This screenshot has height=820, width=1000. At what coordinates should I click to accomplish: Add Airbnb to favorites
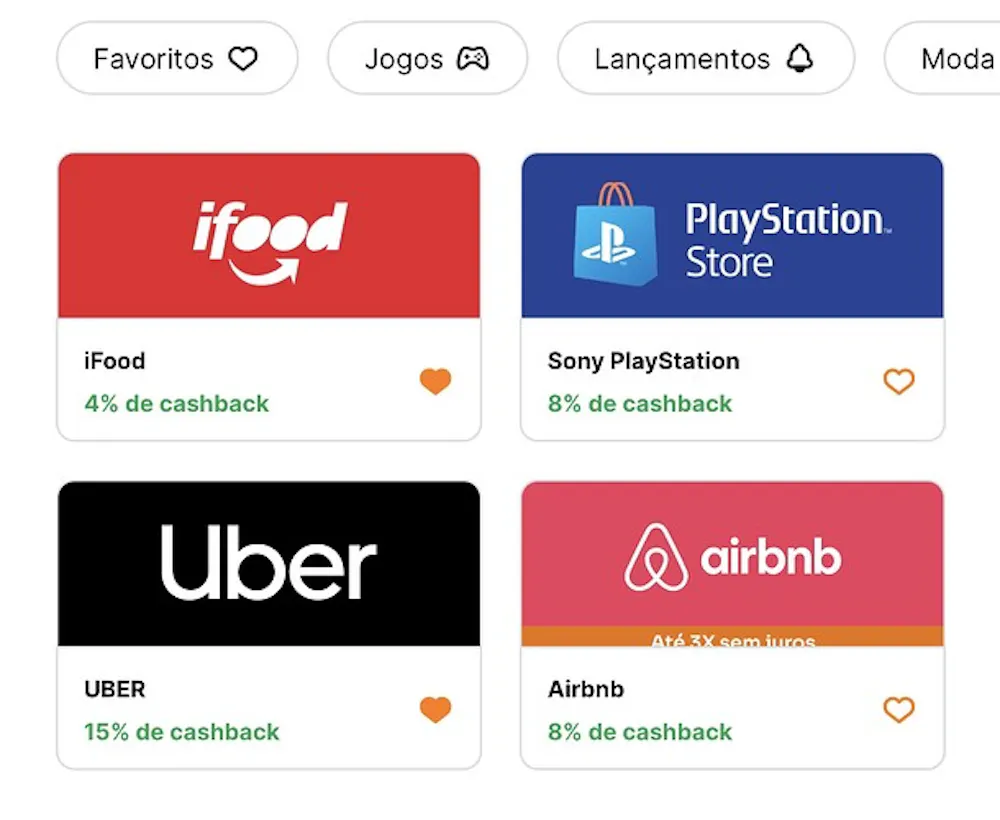pos(899,710)
